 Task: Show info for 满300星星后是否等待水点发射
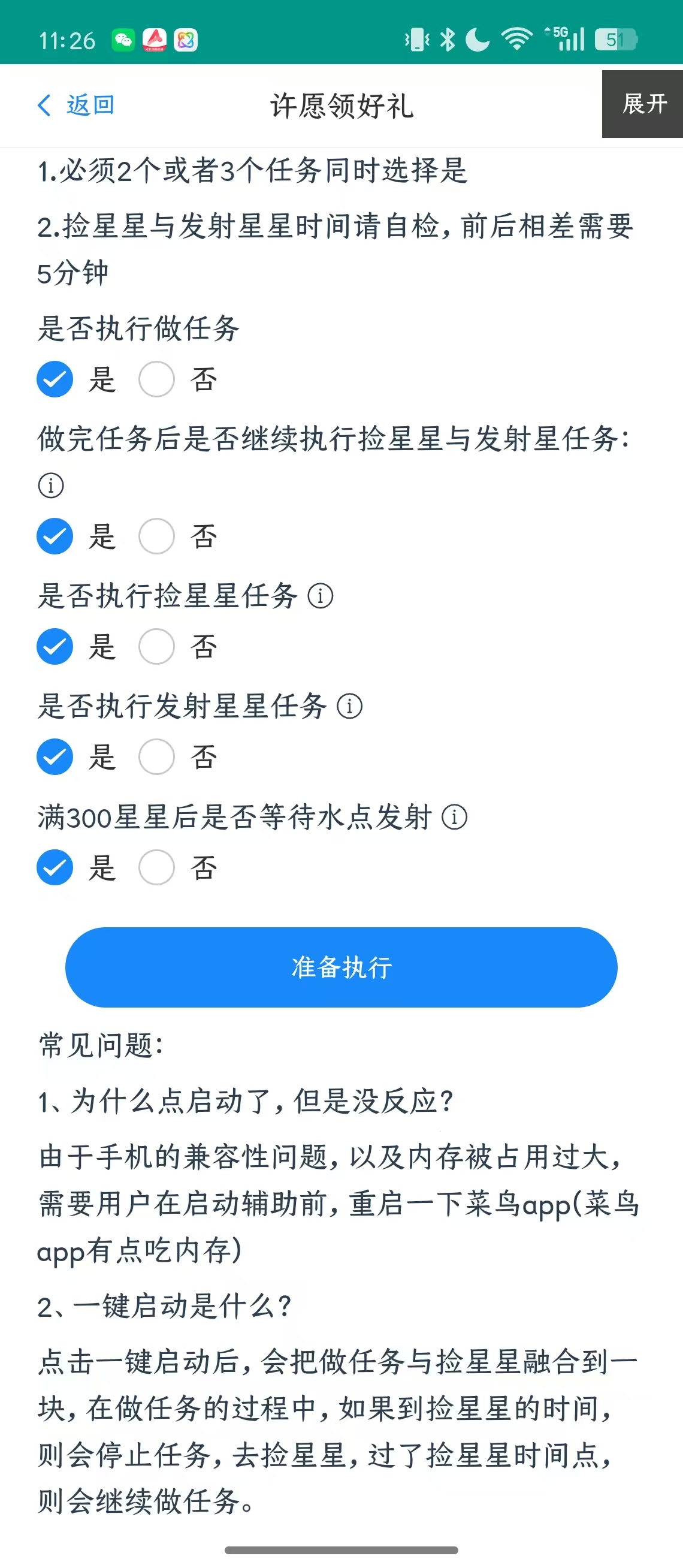click(454, 817)
